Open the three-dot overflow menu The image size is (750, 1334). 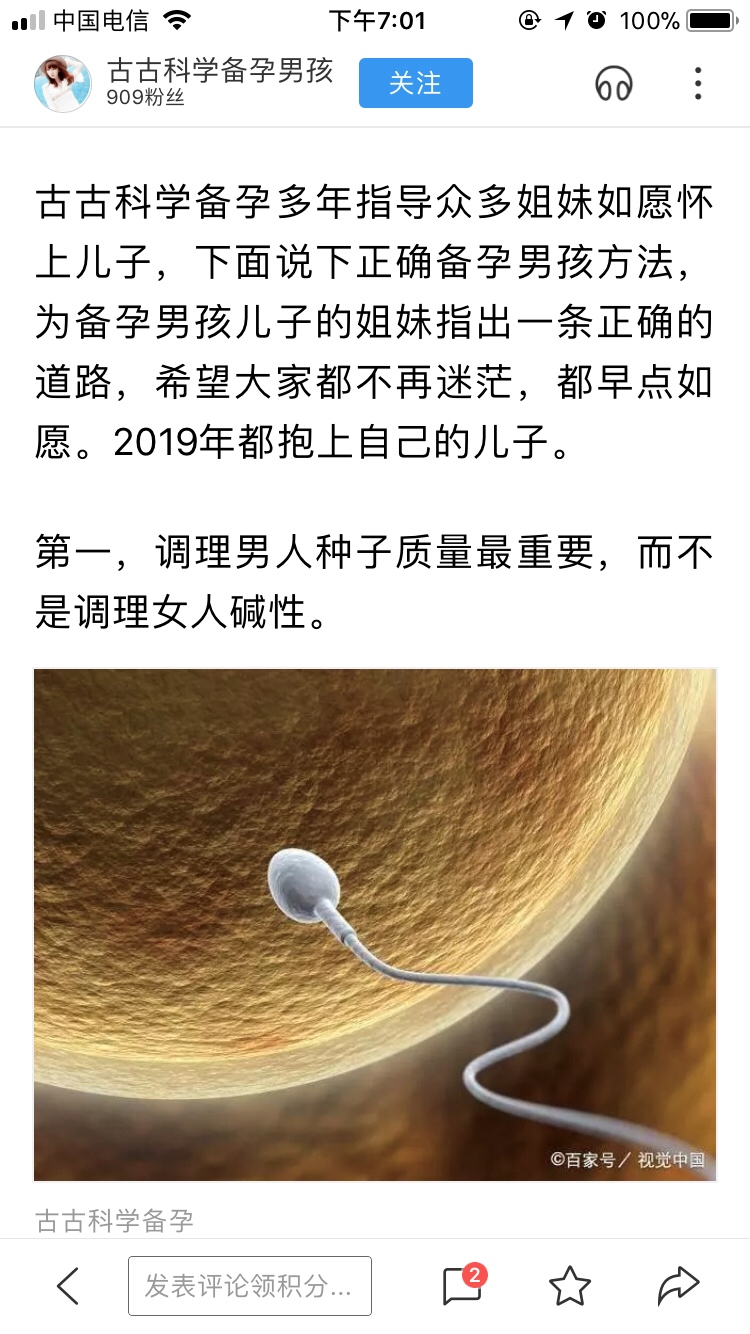(x=698, y=84)
